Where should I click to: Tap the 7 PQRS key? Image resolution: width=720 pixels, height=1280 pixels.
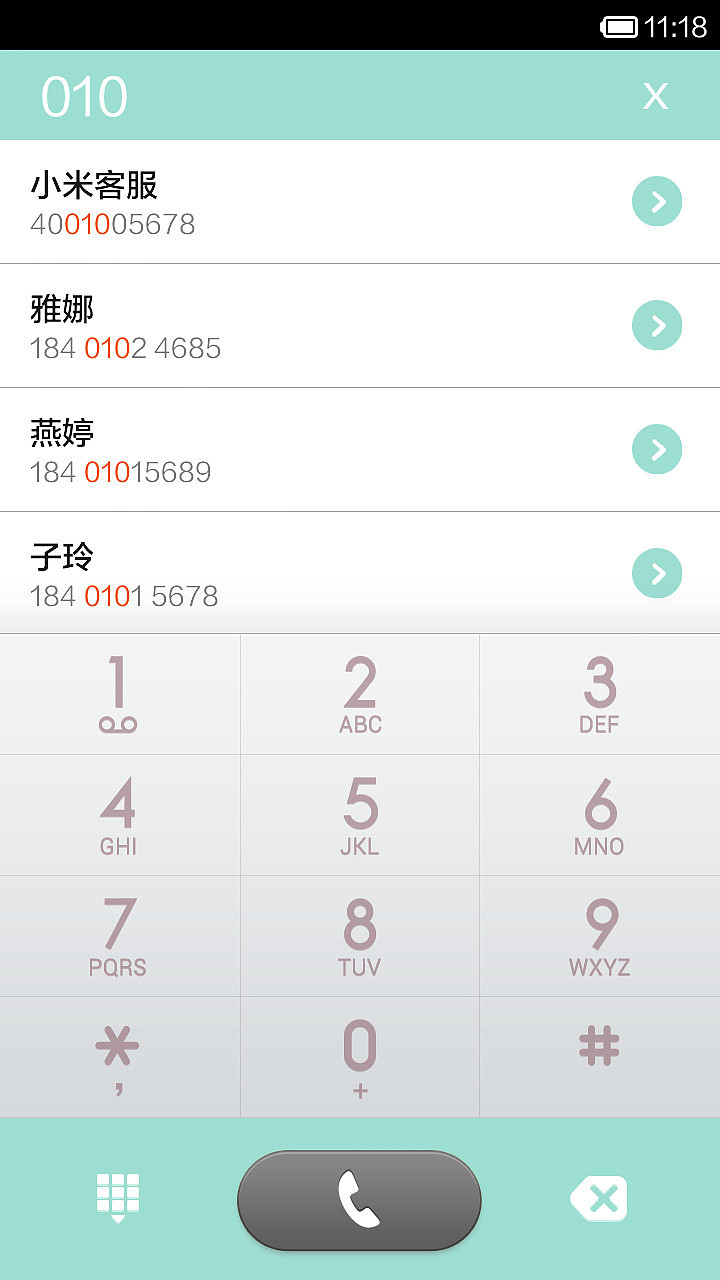[119, 937]
